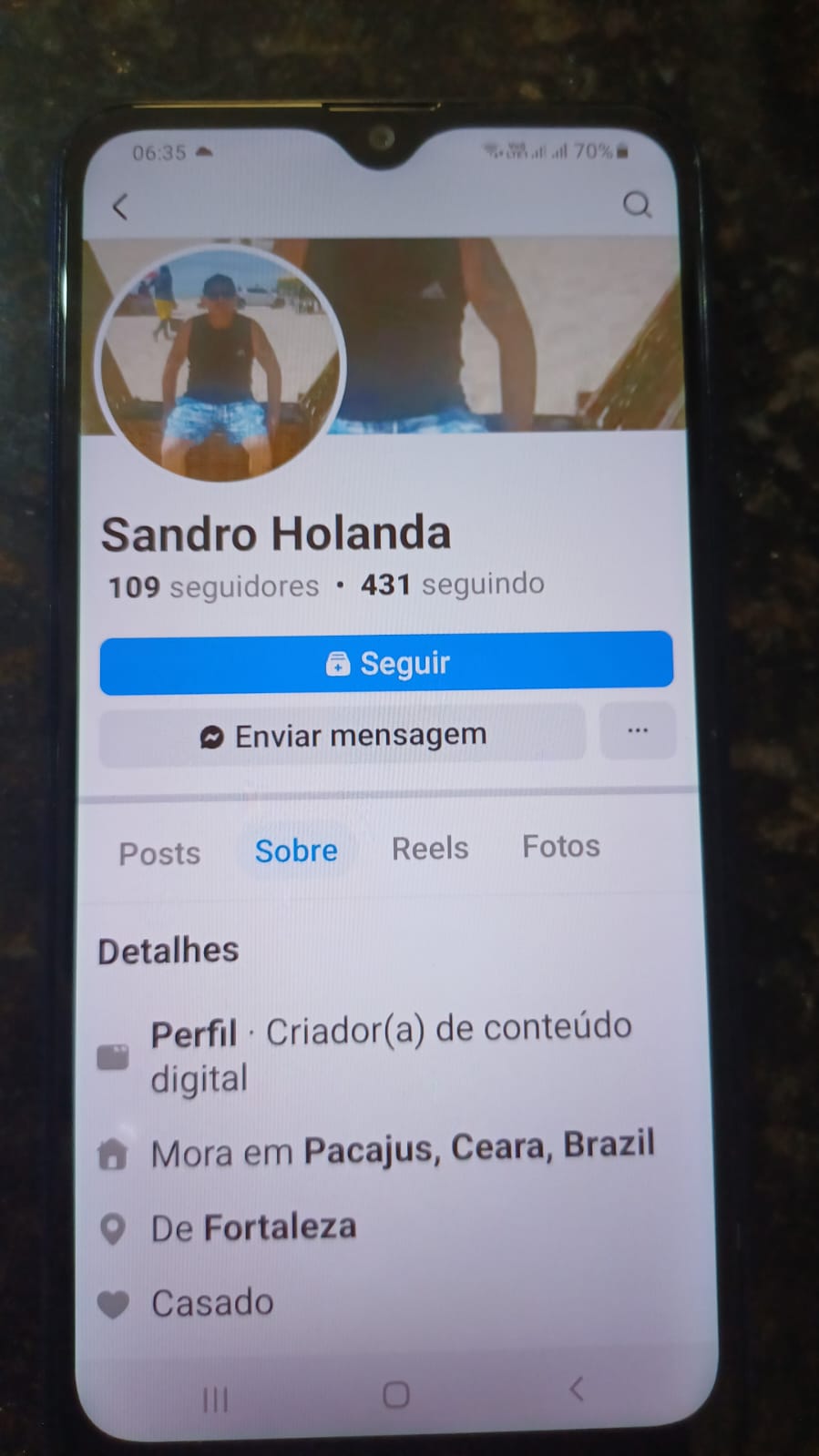Select the Sobre tab
Screen dimensions: 819x1456
click(x=296, y=850)
